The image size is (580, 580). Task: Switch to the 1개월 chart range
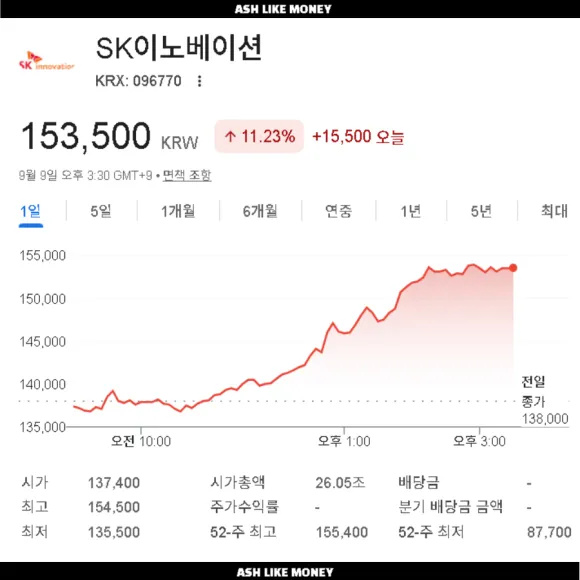point(178,211)
